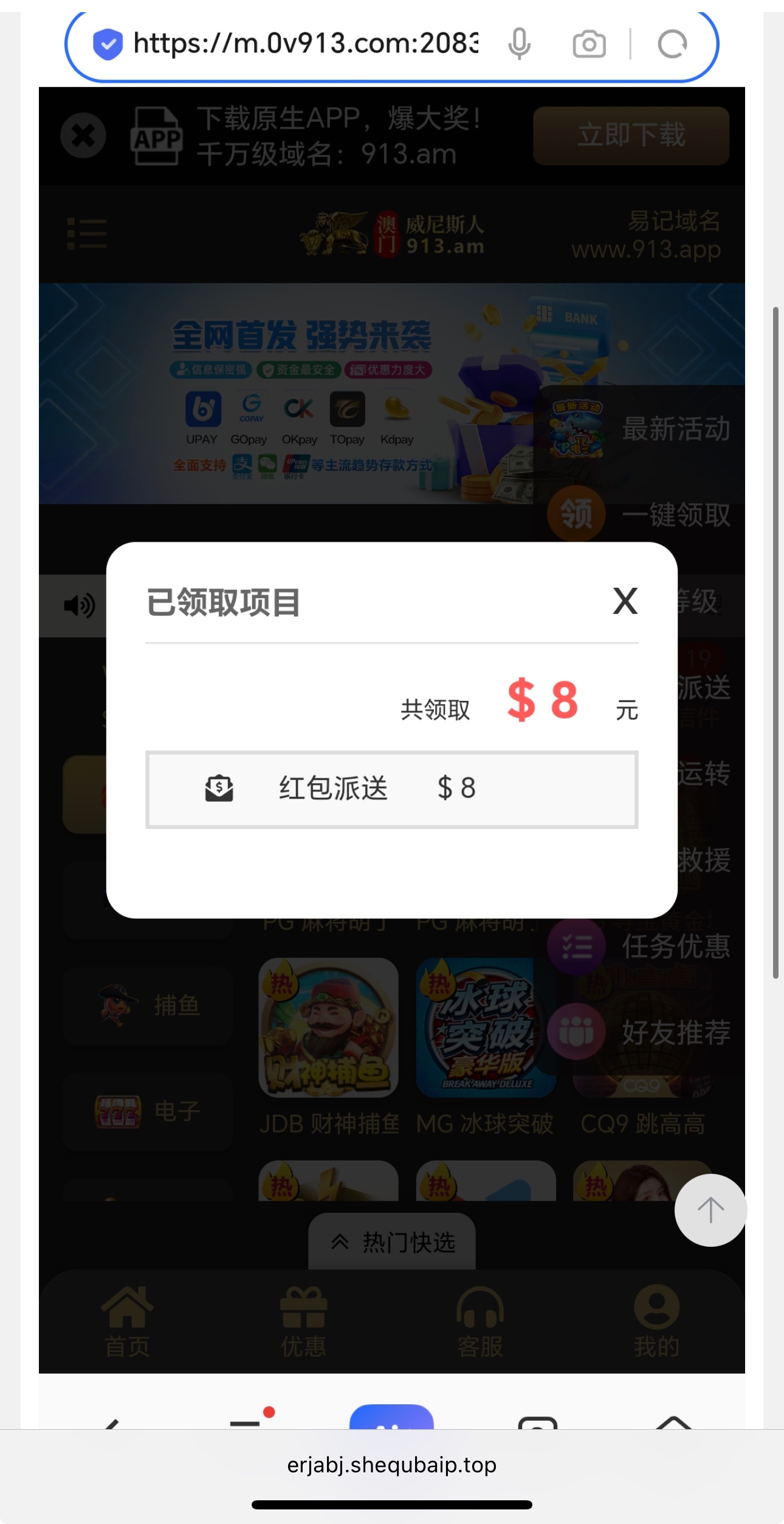Switch to the 客服 tab

[x=480, y=1322]
